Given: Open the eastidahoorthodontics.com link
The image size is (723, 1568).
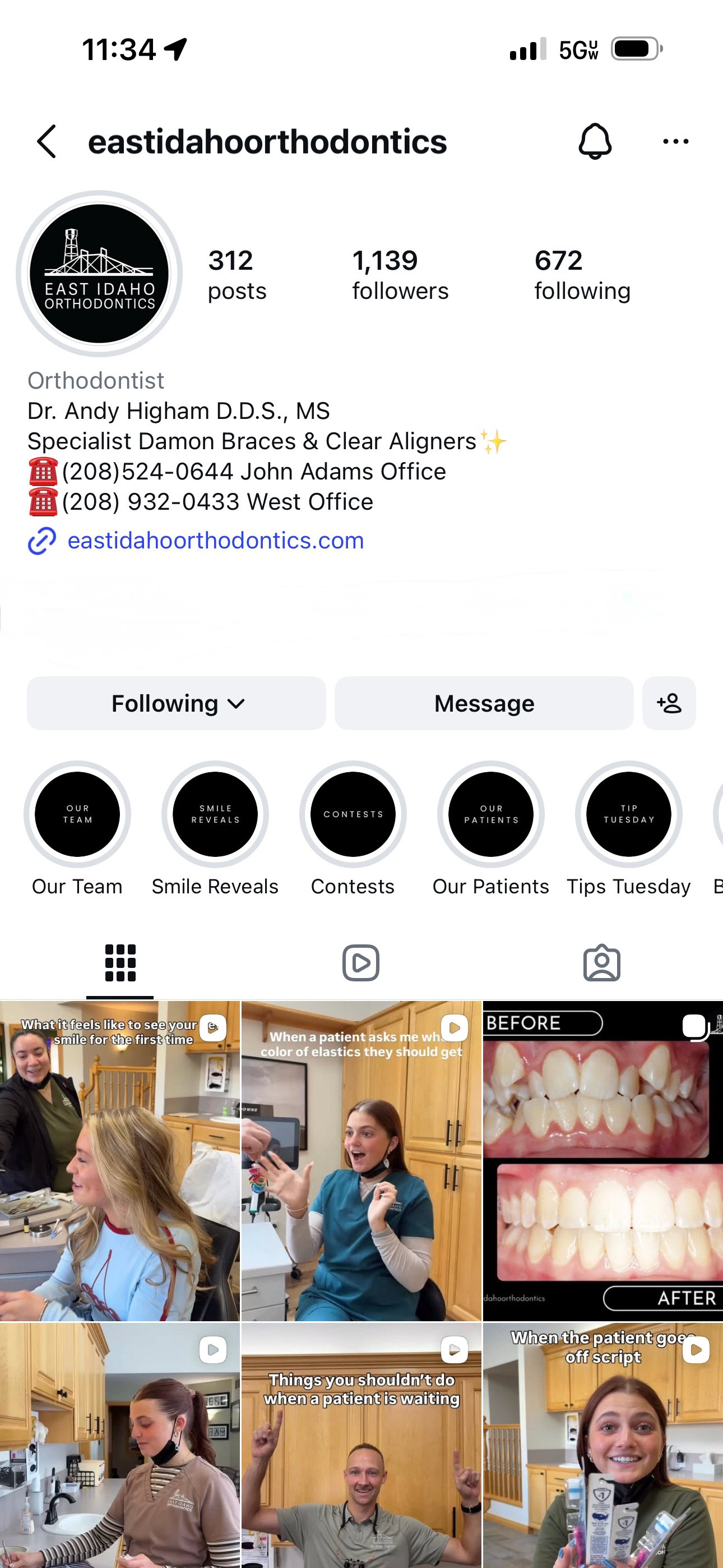Looking at the screenshot, I should [215, 541].
